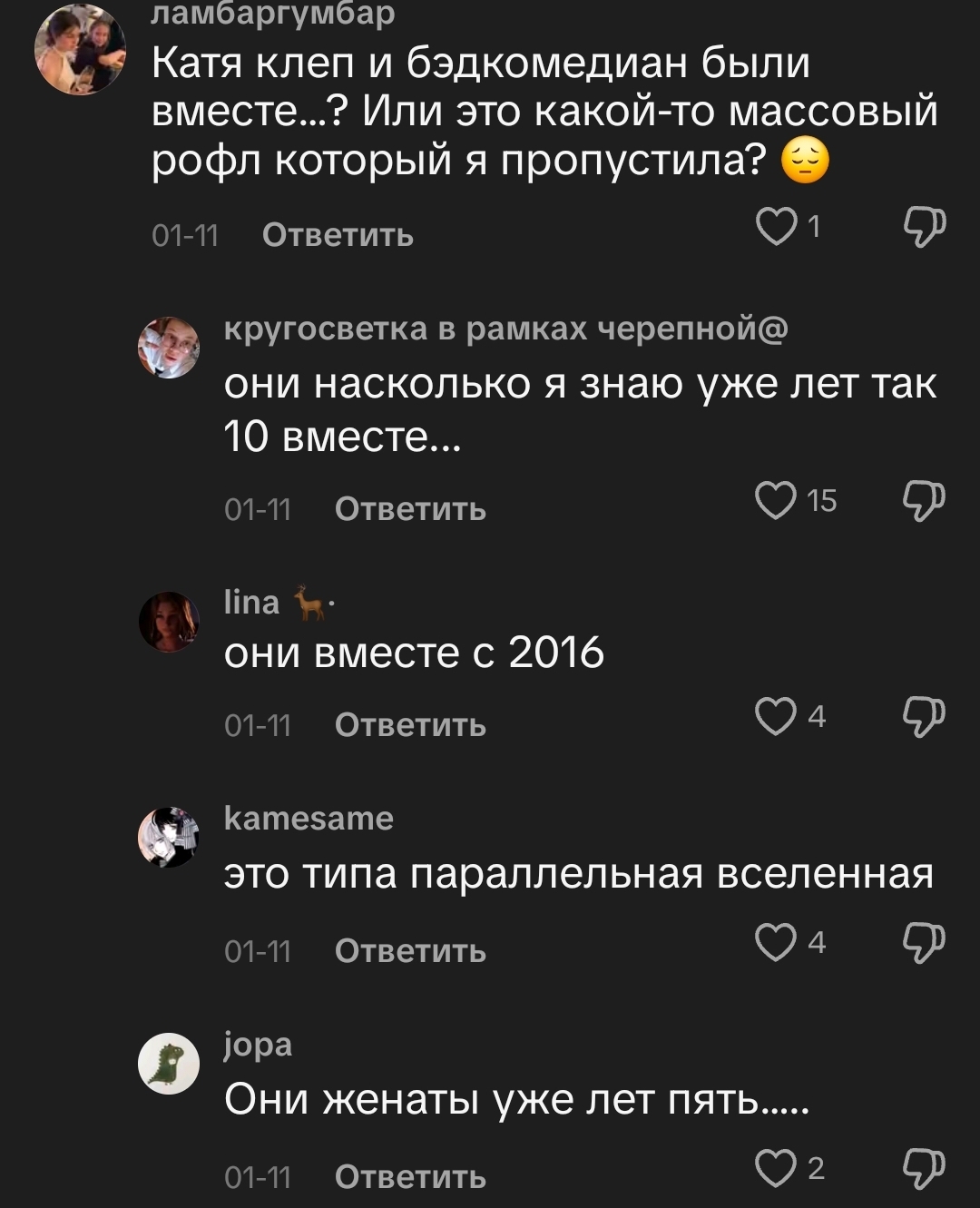The image size is (980, 1208).
Task: Like the comment 'они насколько я знаю'
Action: coord(776,501)
